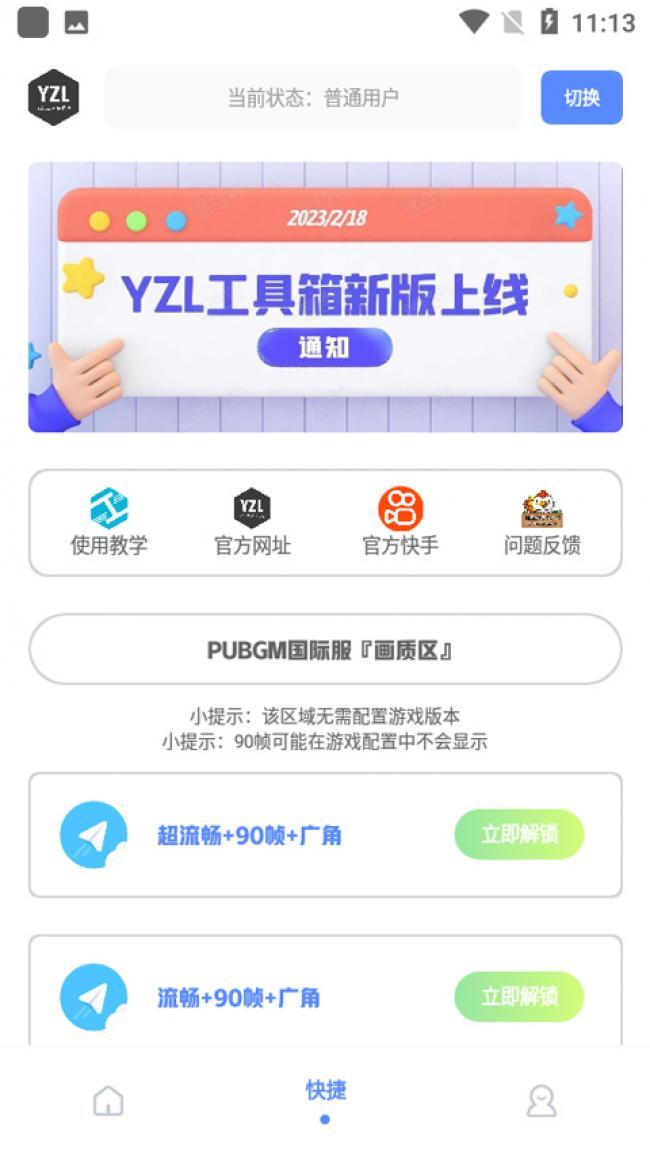Open the YZL工具箱新版上线 banner
This screenshot has width=650, height=1155.
(x=325, y=297)
